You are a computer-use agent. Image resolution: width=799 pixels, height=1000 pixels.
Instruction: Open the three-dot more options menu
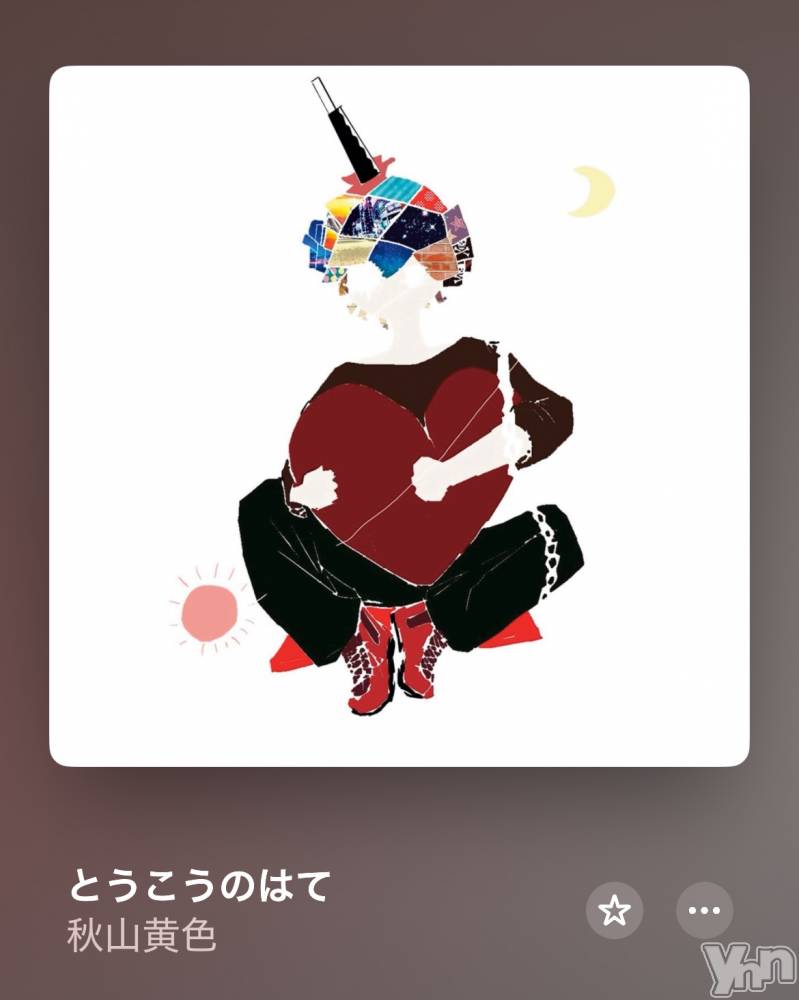(705, 910)
